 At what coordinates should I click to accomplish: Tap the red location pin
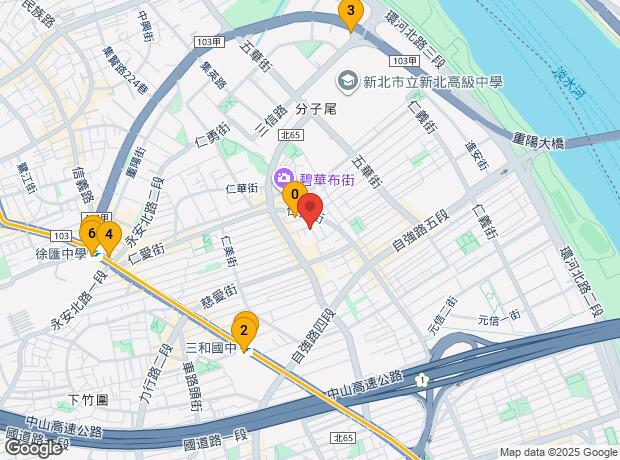[310, 211]
